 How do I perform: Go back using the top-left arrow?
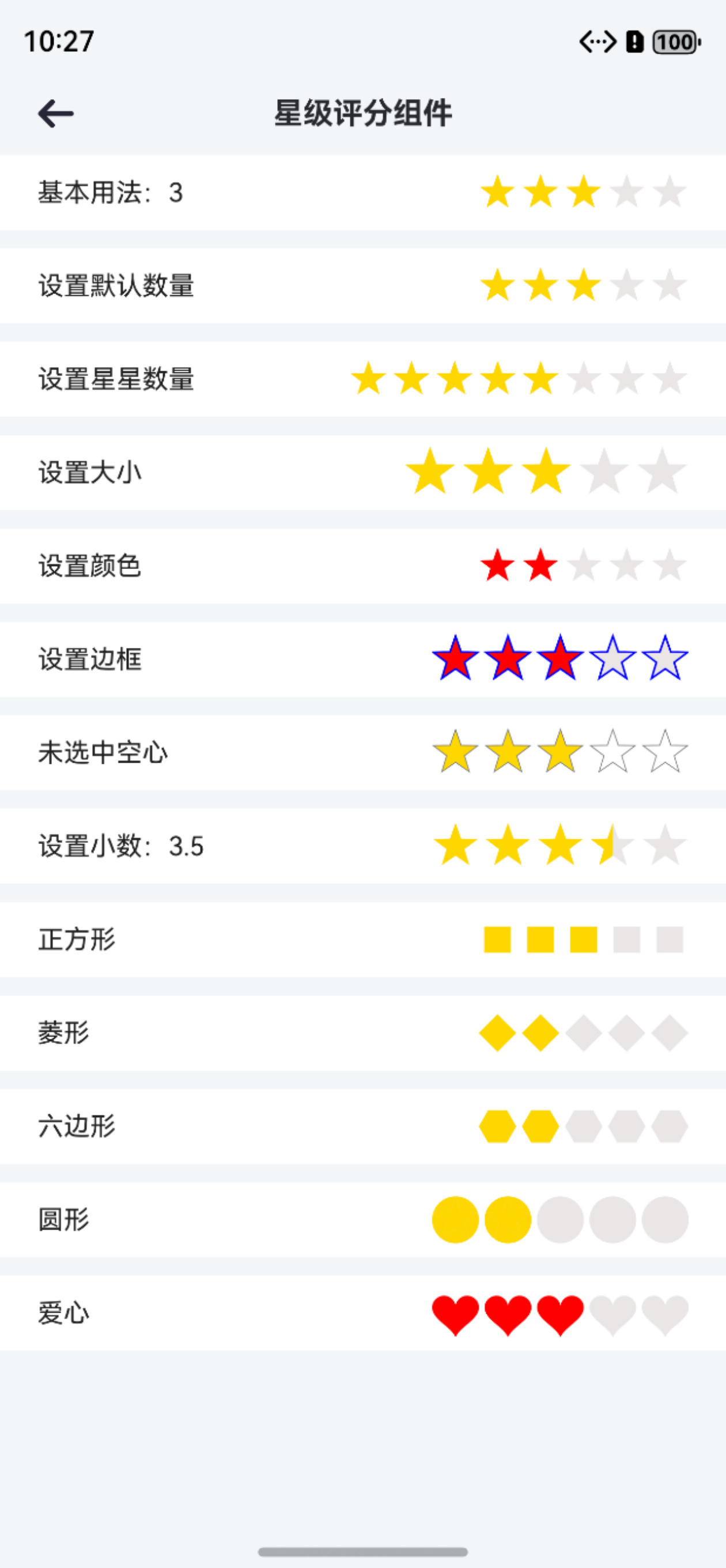coord(55,114)
